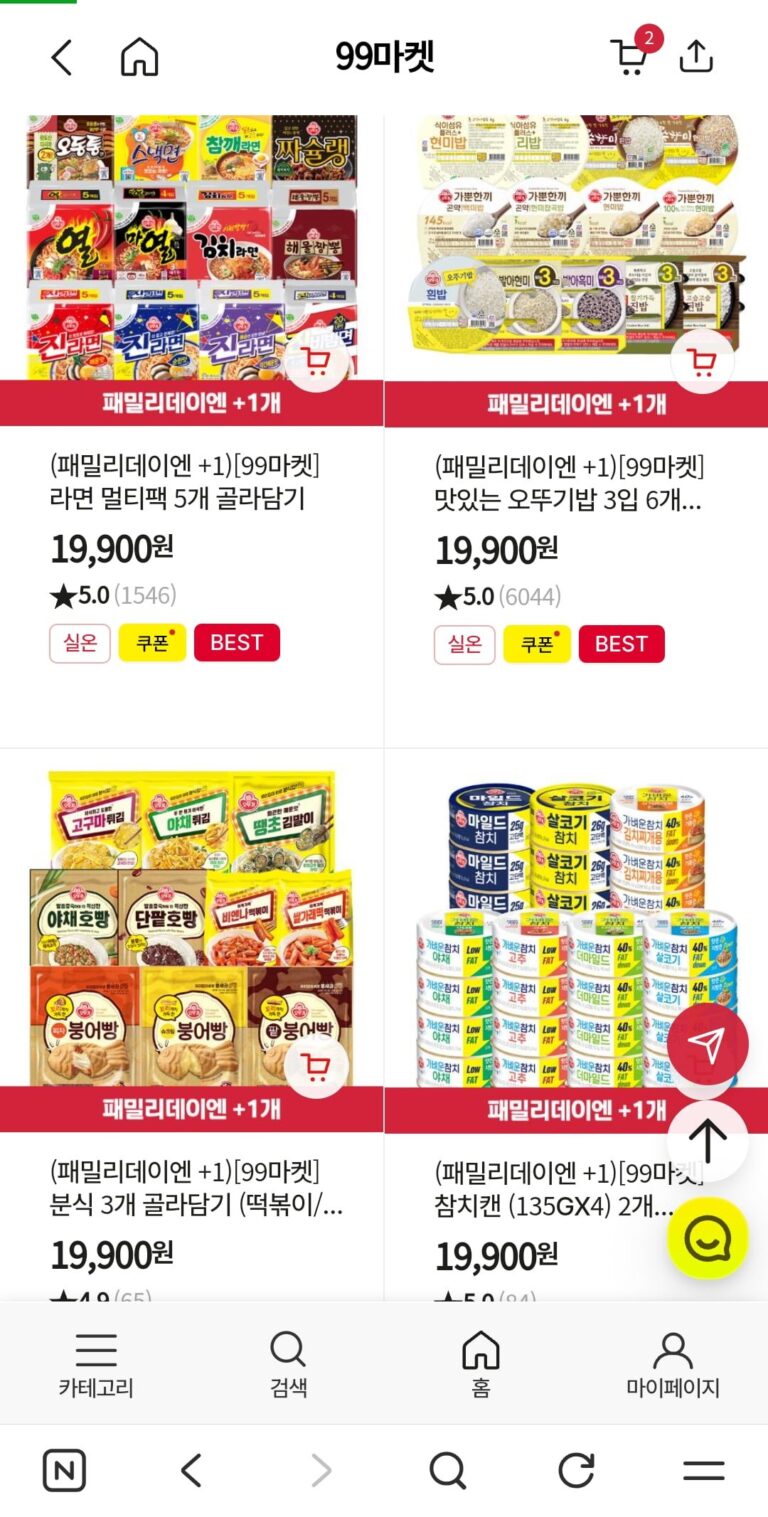The width and height of the screenshot is (768, 1517).
Task: Tap the red paper plane floating button
Action: click(x=708, y=1046)
